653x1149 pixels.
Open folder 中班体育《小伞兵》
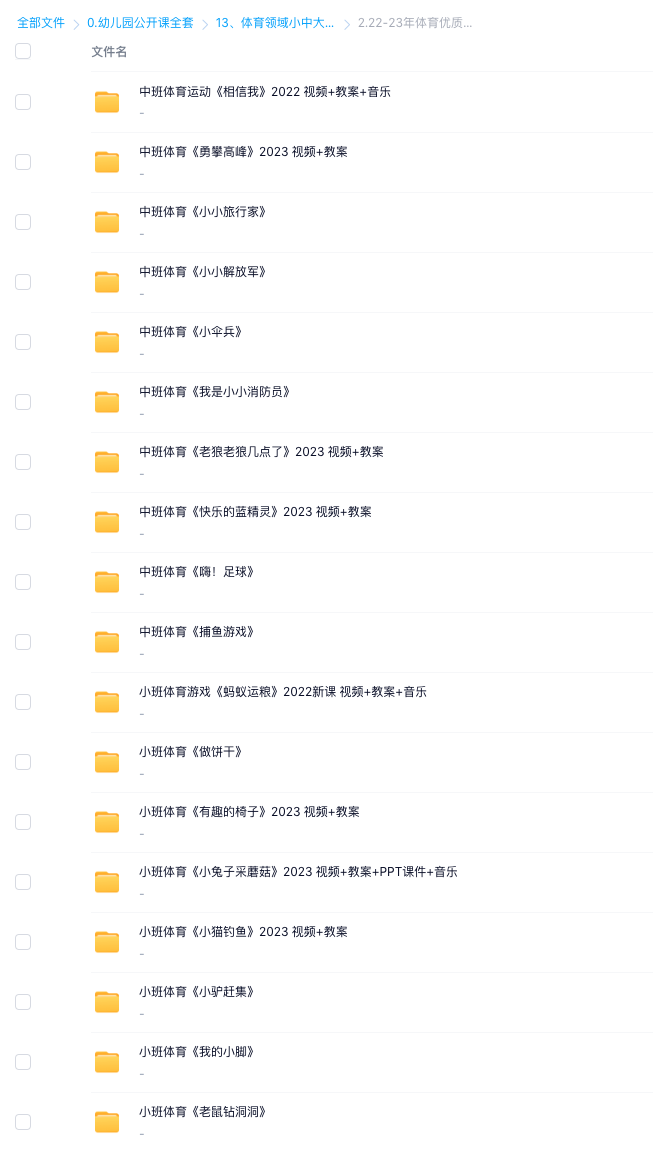[191, 332]
